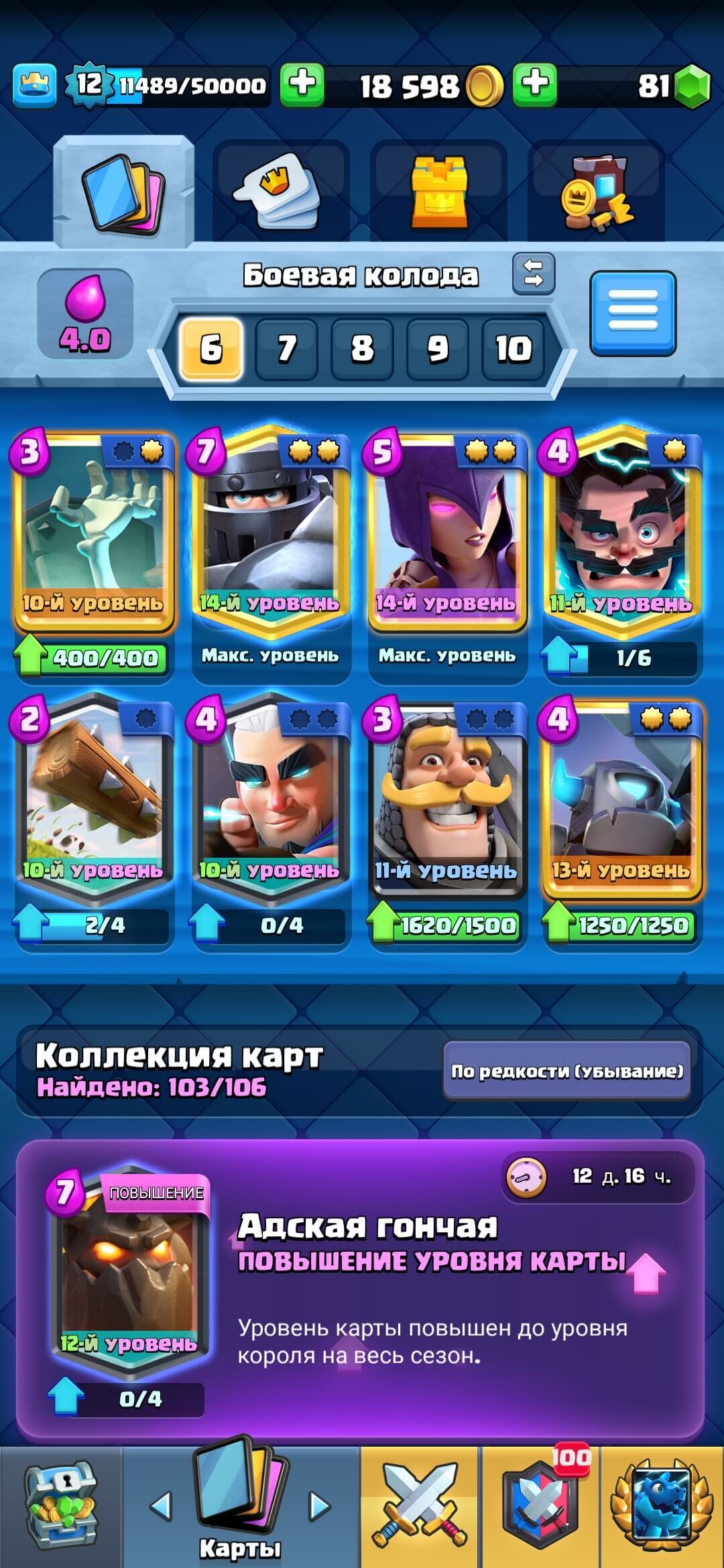Swap deck using the arrows button

pyautogui.click(x=534, y=273)
